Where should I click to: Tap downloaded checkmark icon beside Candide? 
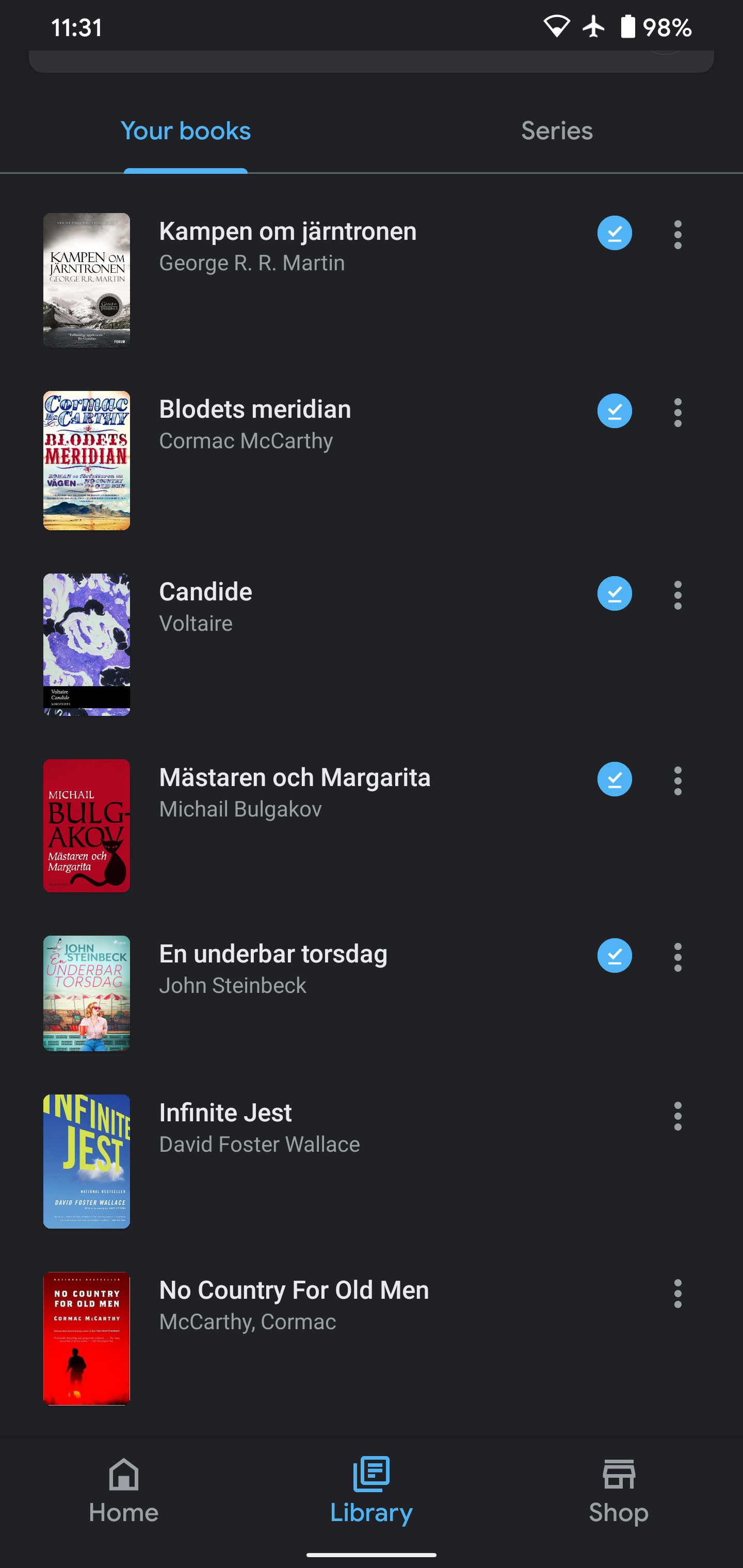pyautogui.click(x=615, y=594)
